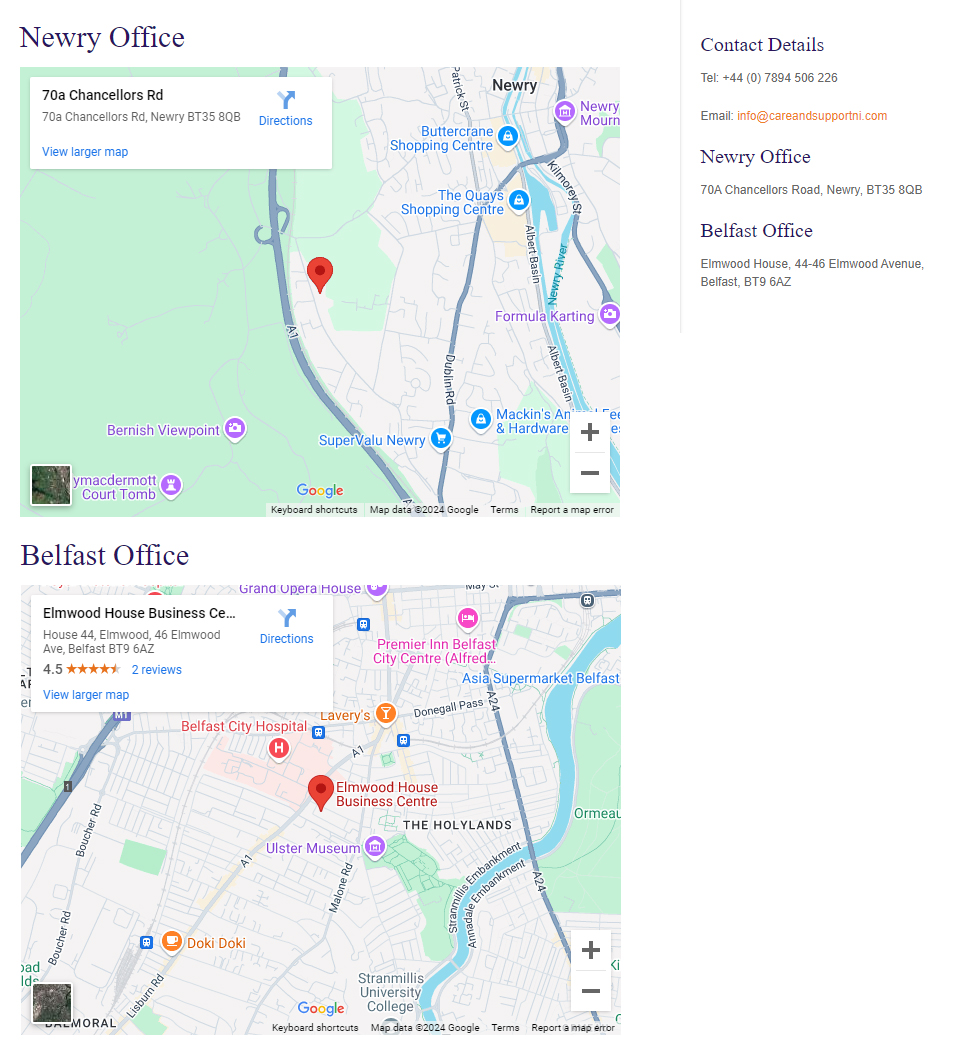This screenshot has width=977, height=1061.
Task: Select Ulster Museum marker on Belfast map
Action: (375, 848)
